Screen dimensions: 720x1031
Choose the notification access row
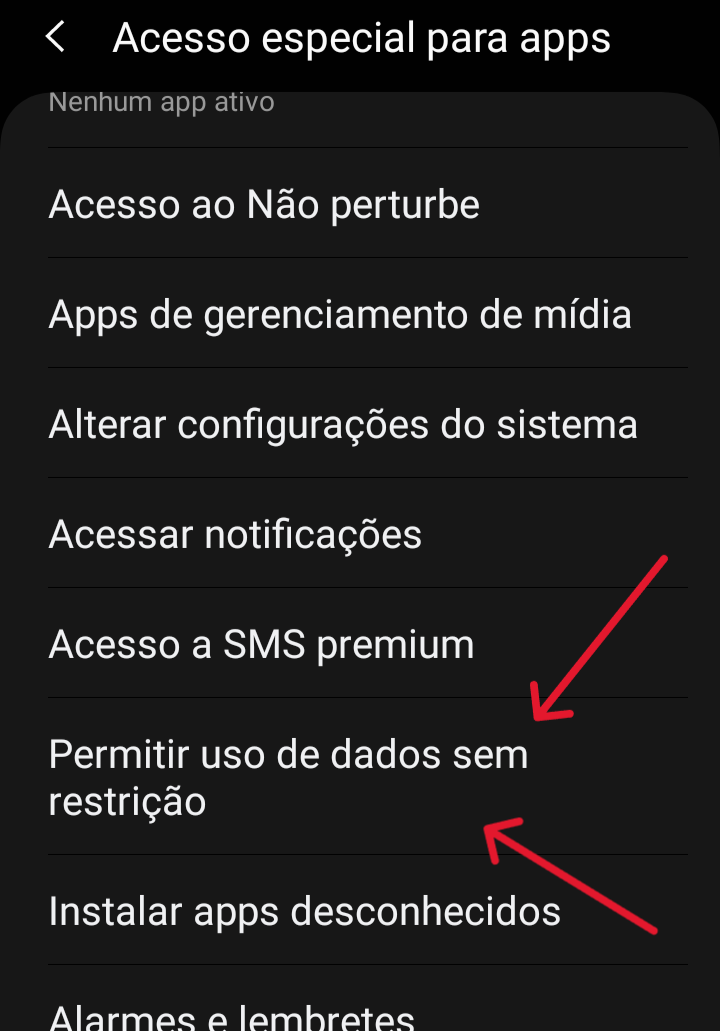pyautogui.click(x=234, y=534)
